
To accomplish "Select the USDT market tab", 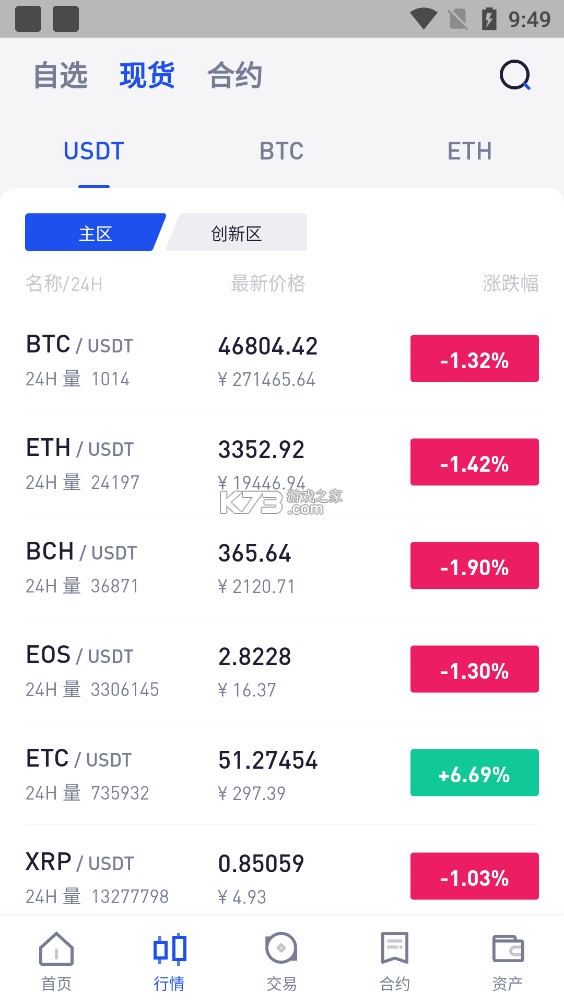I will point(94,151).
